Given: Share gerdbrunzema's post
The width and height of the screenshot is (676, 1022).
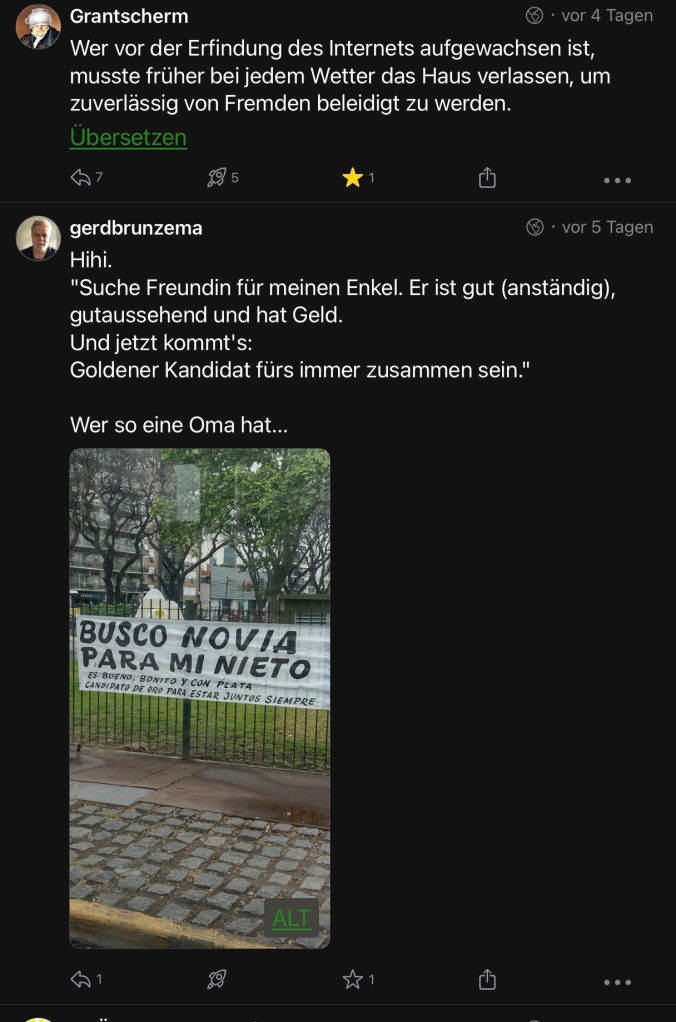Looking at the screenshot, I should (x=487, y=980).
